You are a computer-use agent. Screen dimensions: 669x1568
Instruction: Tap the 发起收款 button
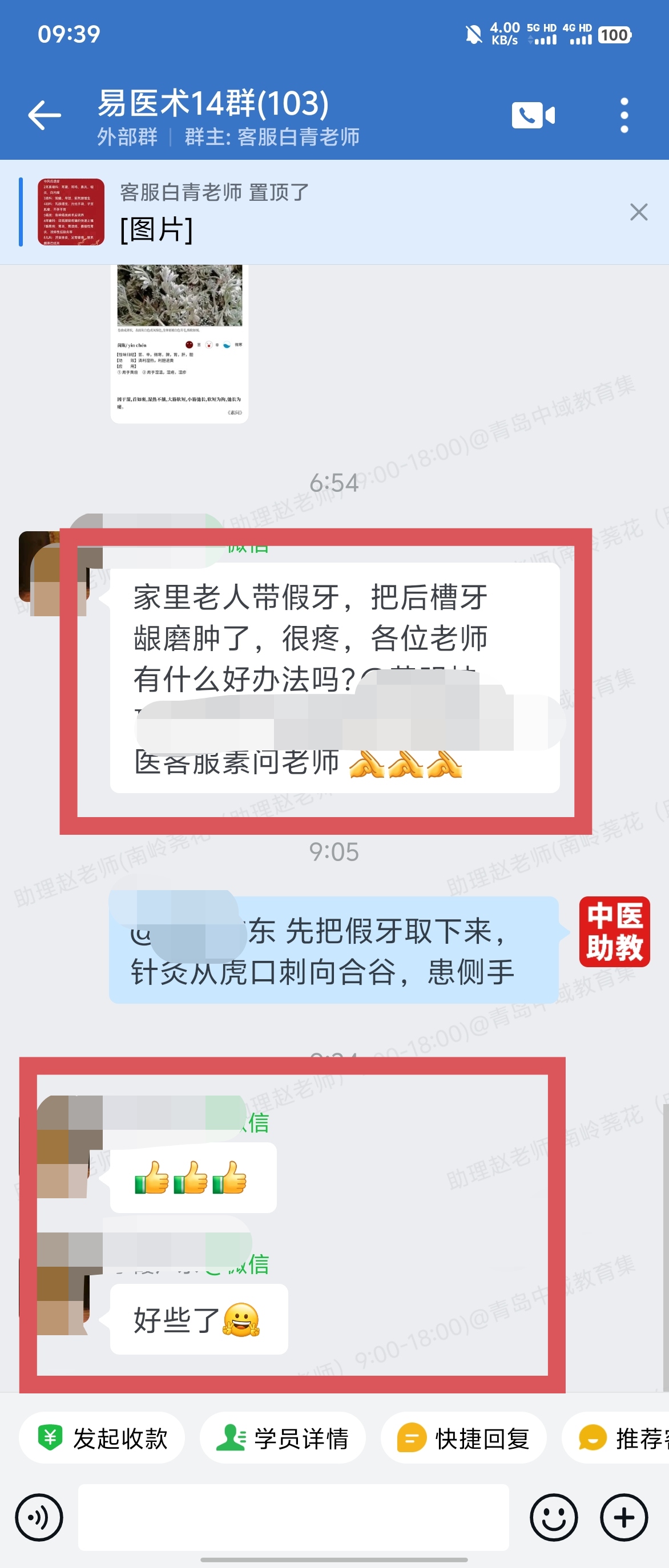pyautogui.click(x=102, y=1438)
